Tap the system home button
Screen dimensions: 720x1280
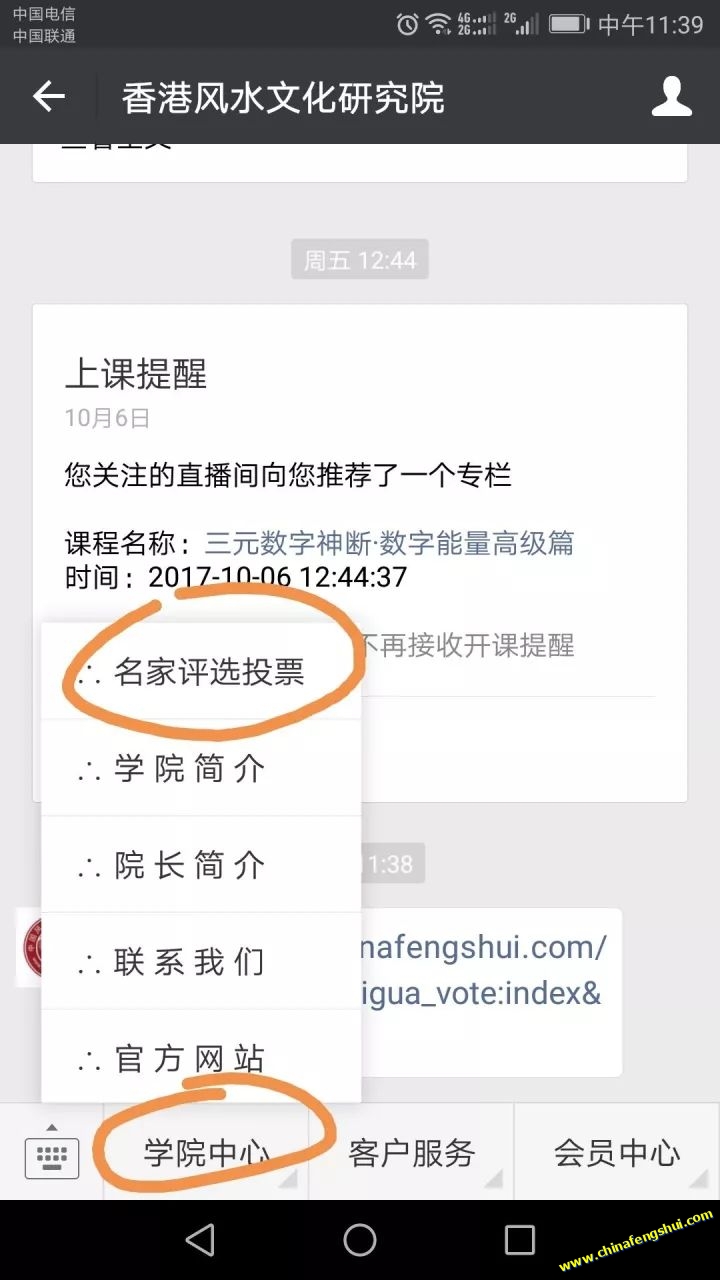(x=360, y=1240)
